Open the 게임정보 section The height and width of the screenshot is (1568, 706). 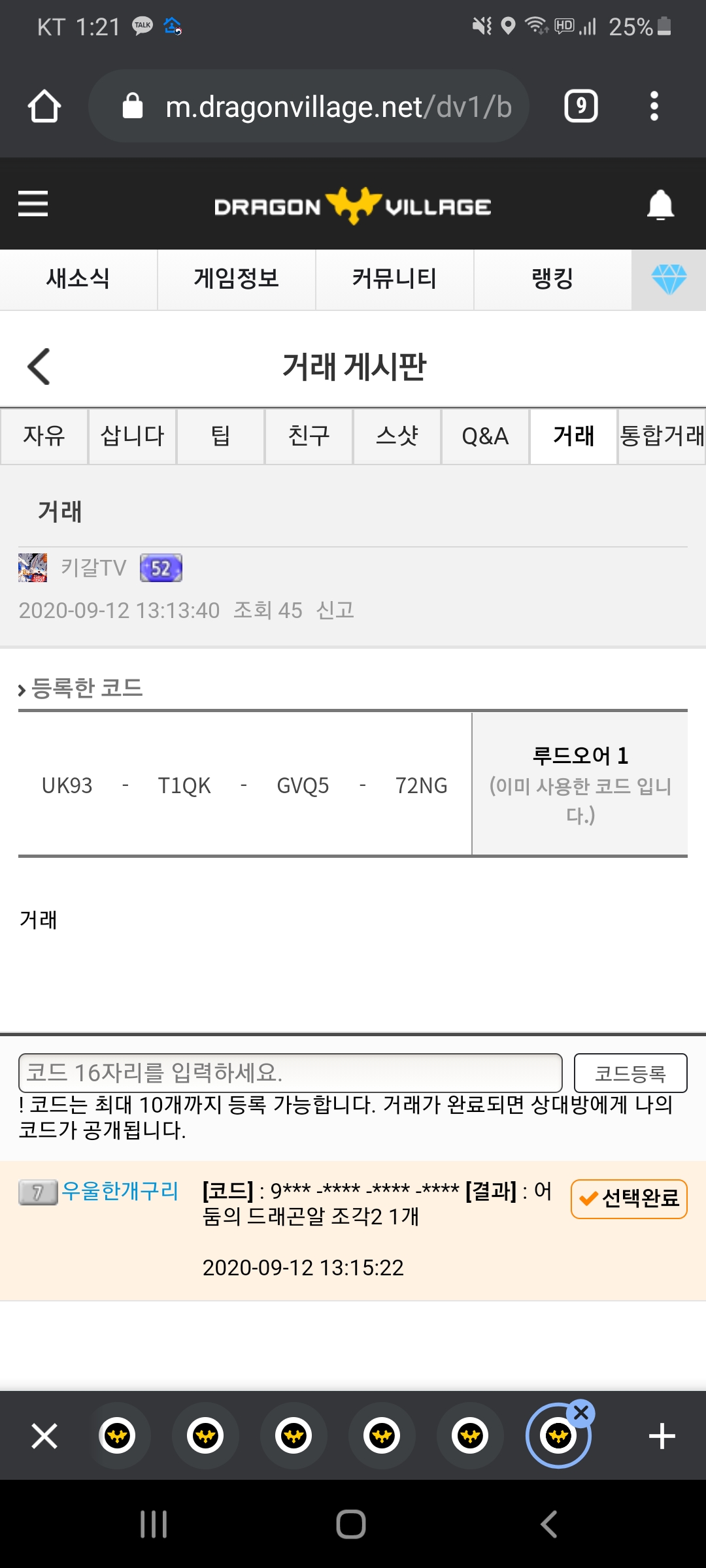pos(236,279)
